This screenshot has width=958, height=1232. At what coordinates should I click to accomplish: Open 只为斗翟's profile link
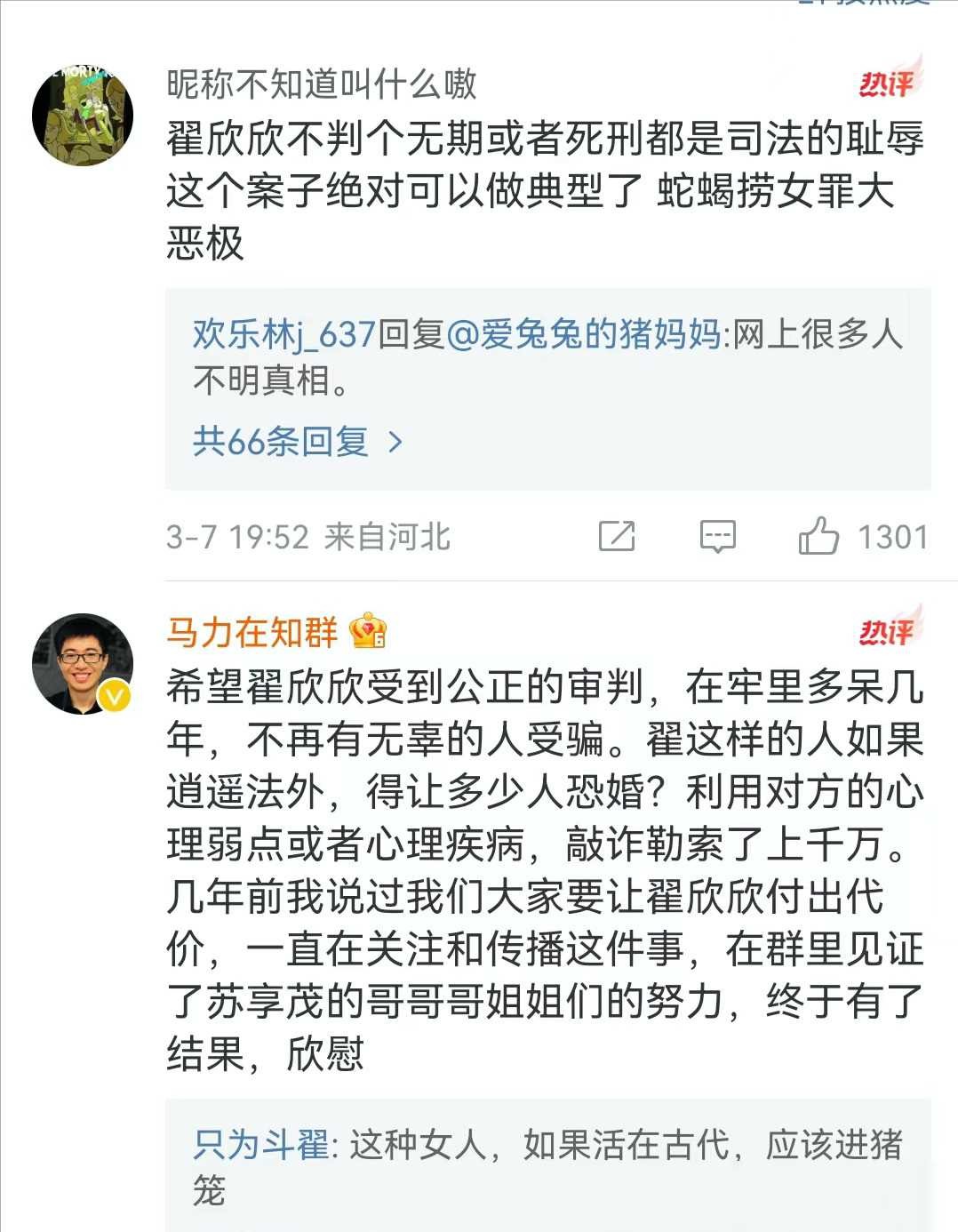[260, 1144]
